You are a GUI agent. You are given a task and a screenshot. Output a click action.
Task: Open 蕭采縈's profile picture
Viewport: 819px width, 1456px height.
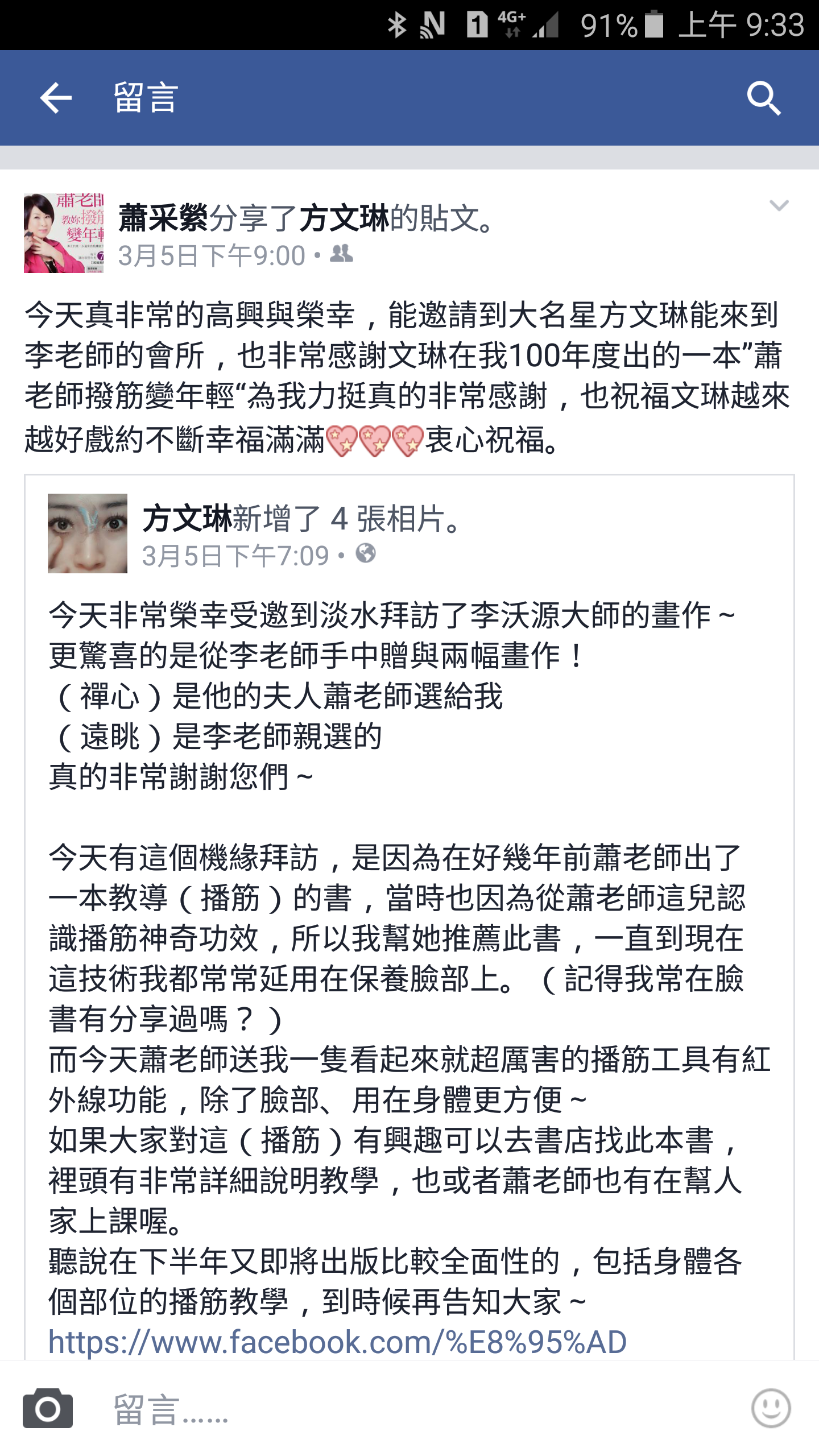pyautogui.click(x=64, y=233)
